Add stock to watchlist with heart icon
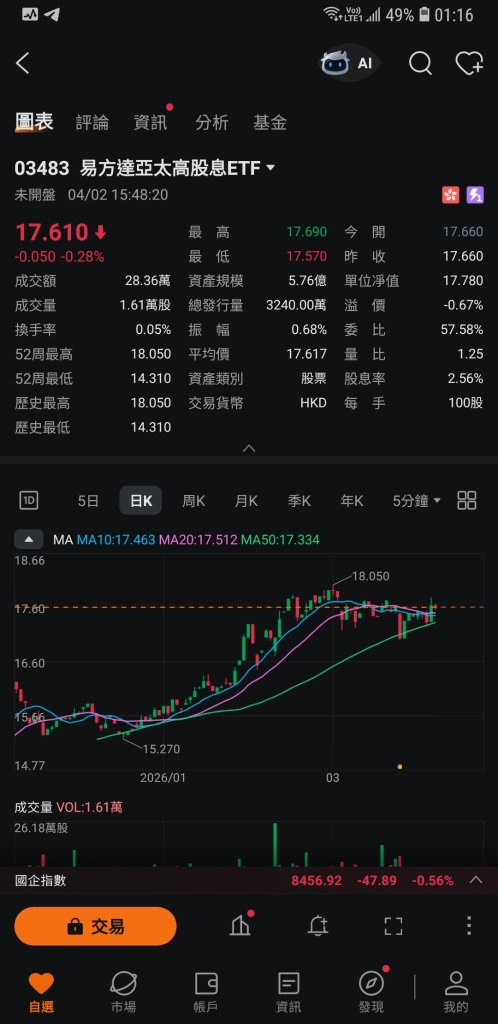The image size is (498, 1024). pyautogui.click(x=469, y=63)
